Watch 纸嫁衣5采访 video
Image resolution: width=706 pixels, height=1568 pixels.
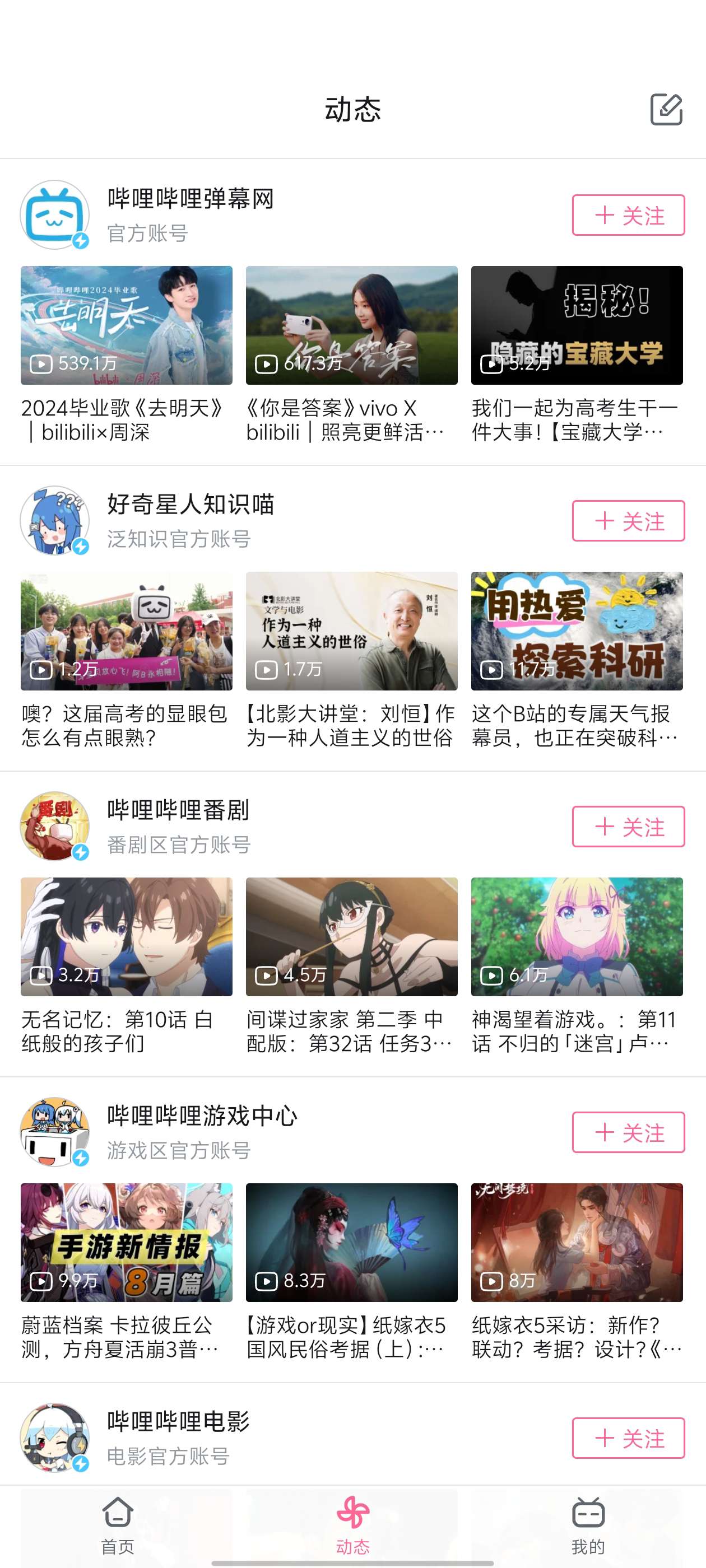tap(577, 1242)
